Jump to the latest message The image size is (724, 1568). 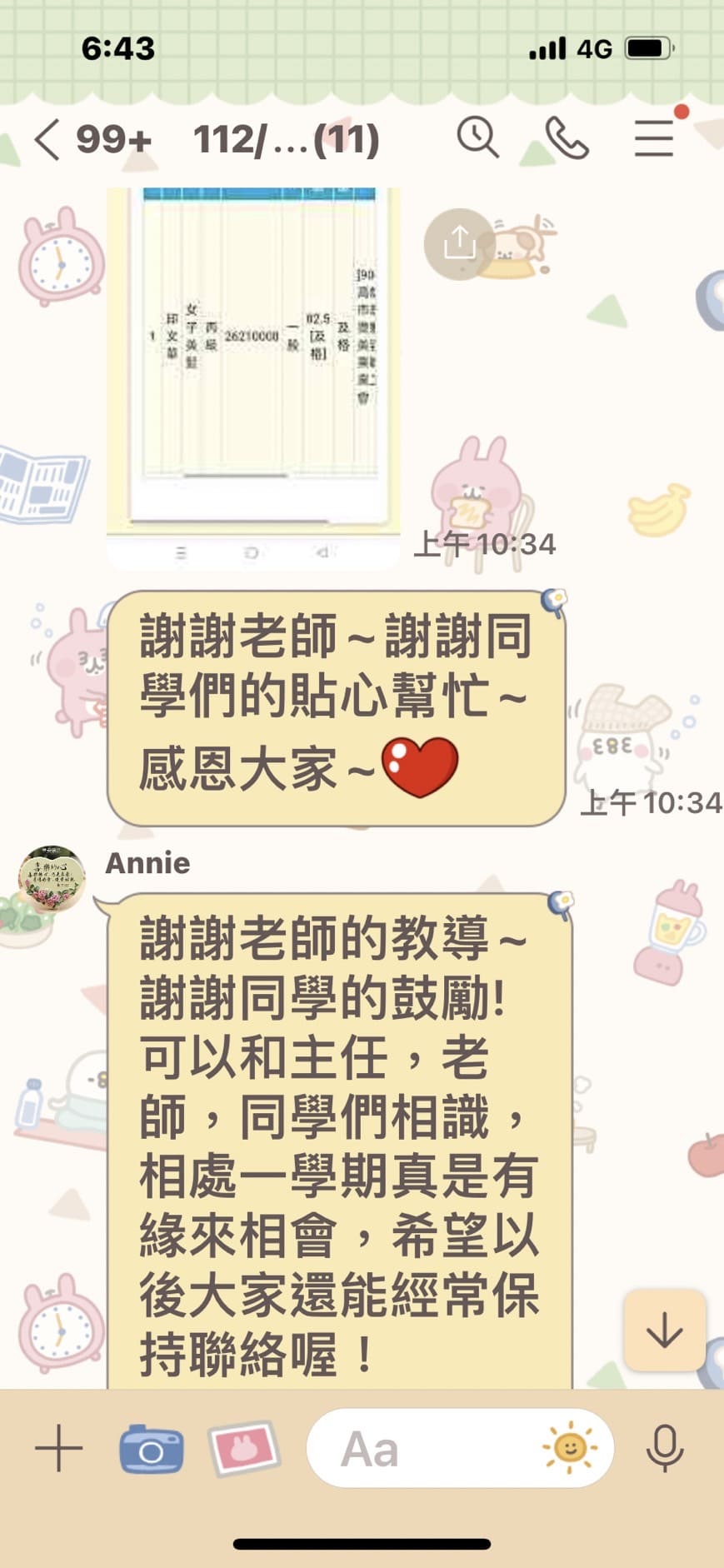665,1330
